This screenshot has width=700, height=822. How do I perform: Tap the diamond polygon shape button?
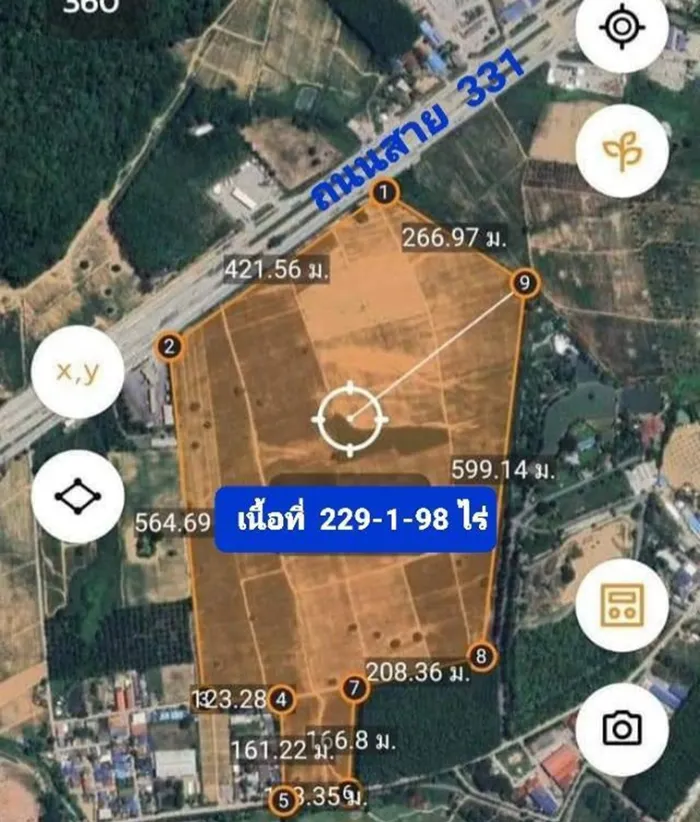point(78,496)
